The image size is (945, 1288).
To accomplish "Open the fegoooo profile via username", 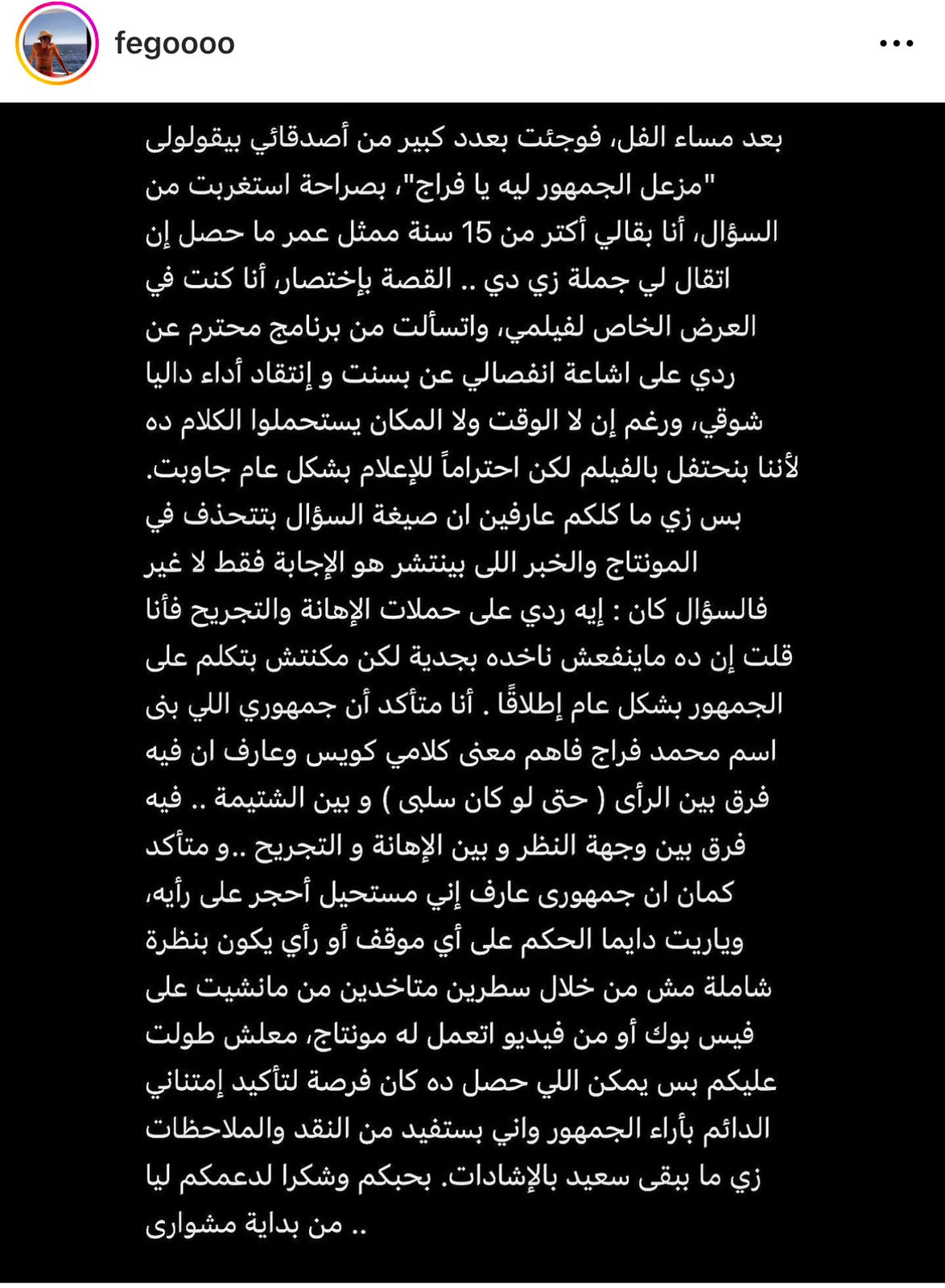I will point(175,43).
